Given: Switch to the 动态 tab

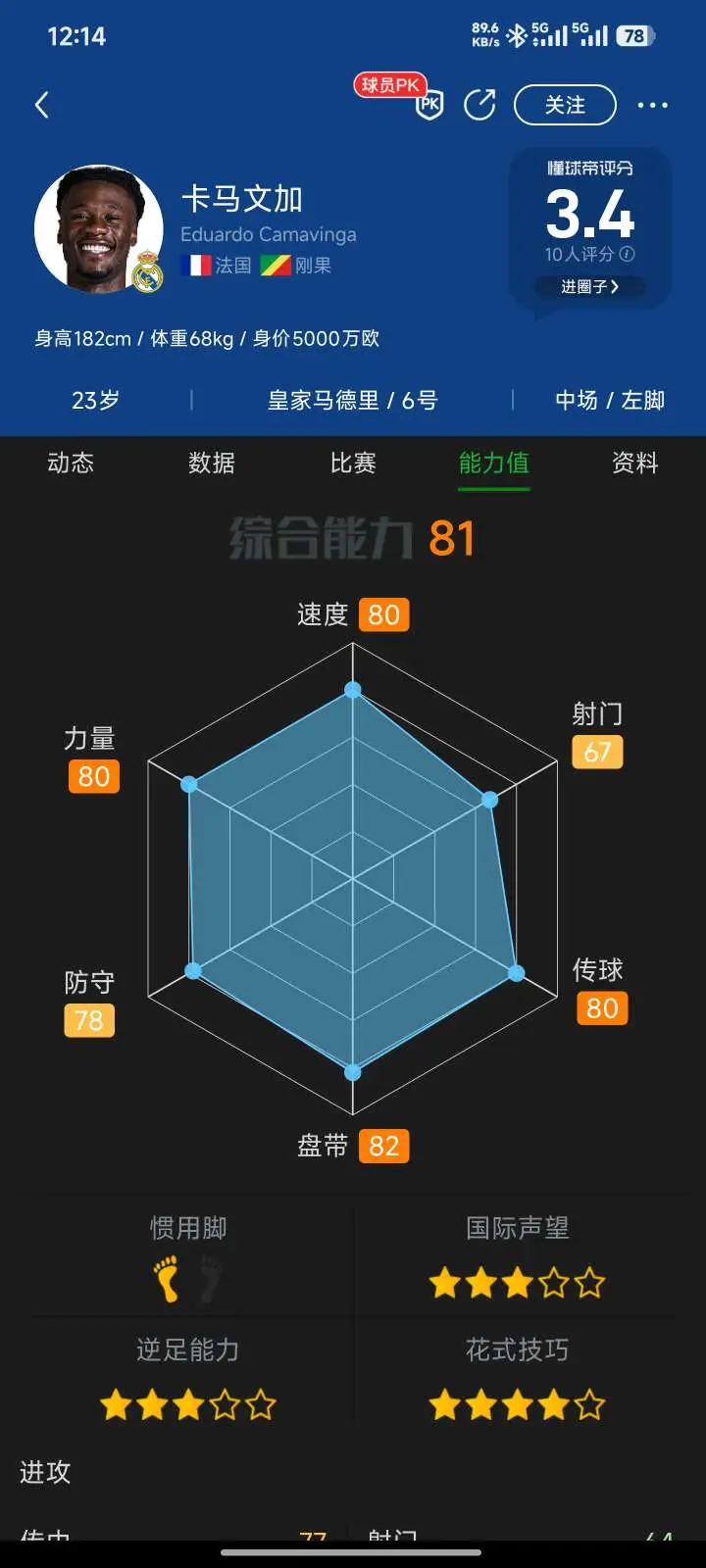Looking at the screenshot, I should (71, 463).
